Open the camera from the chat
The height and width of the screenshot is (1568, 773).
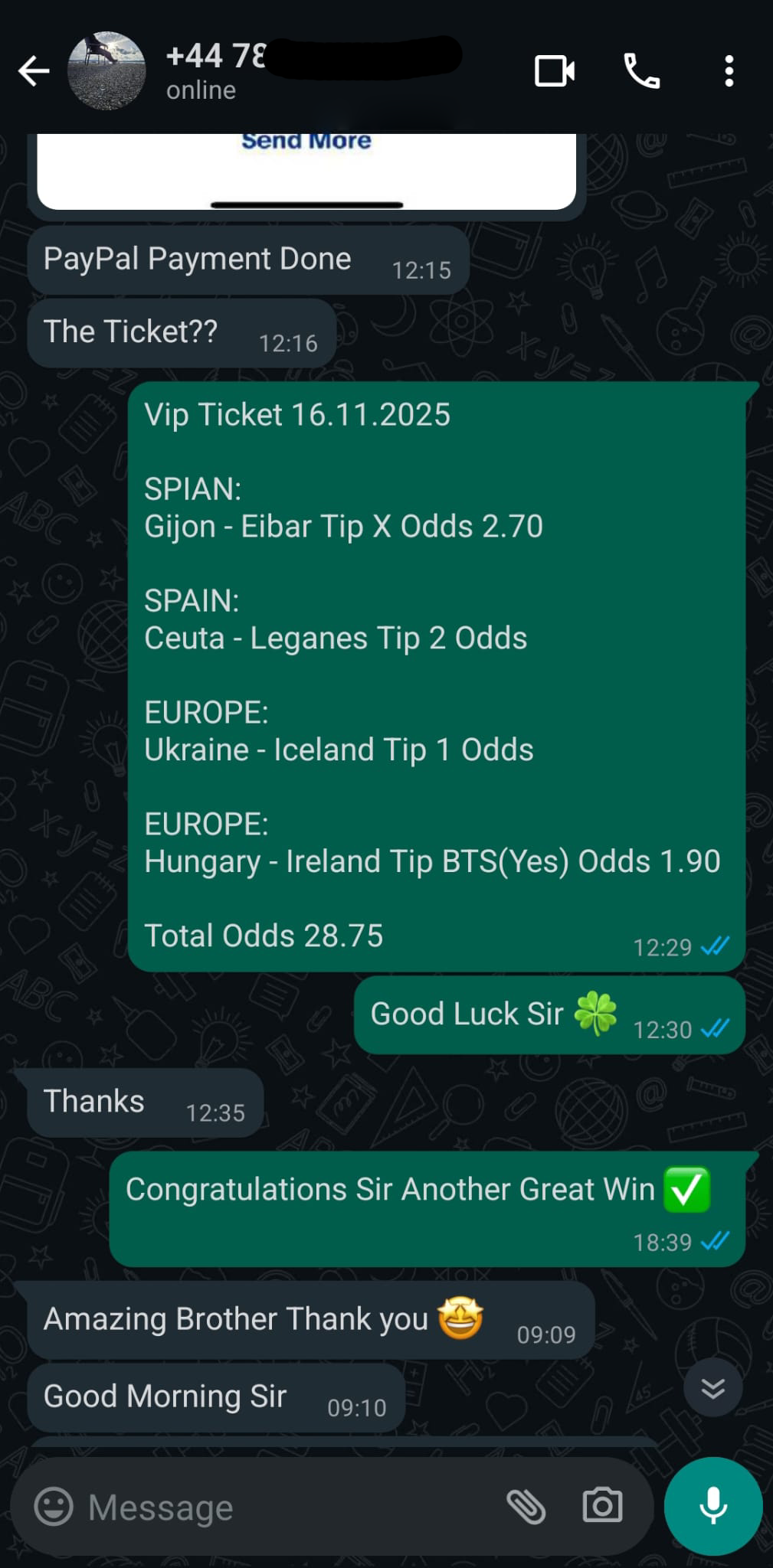[602, 1507]
